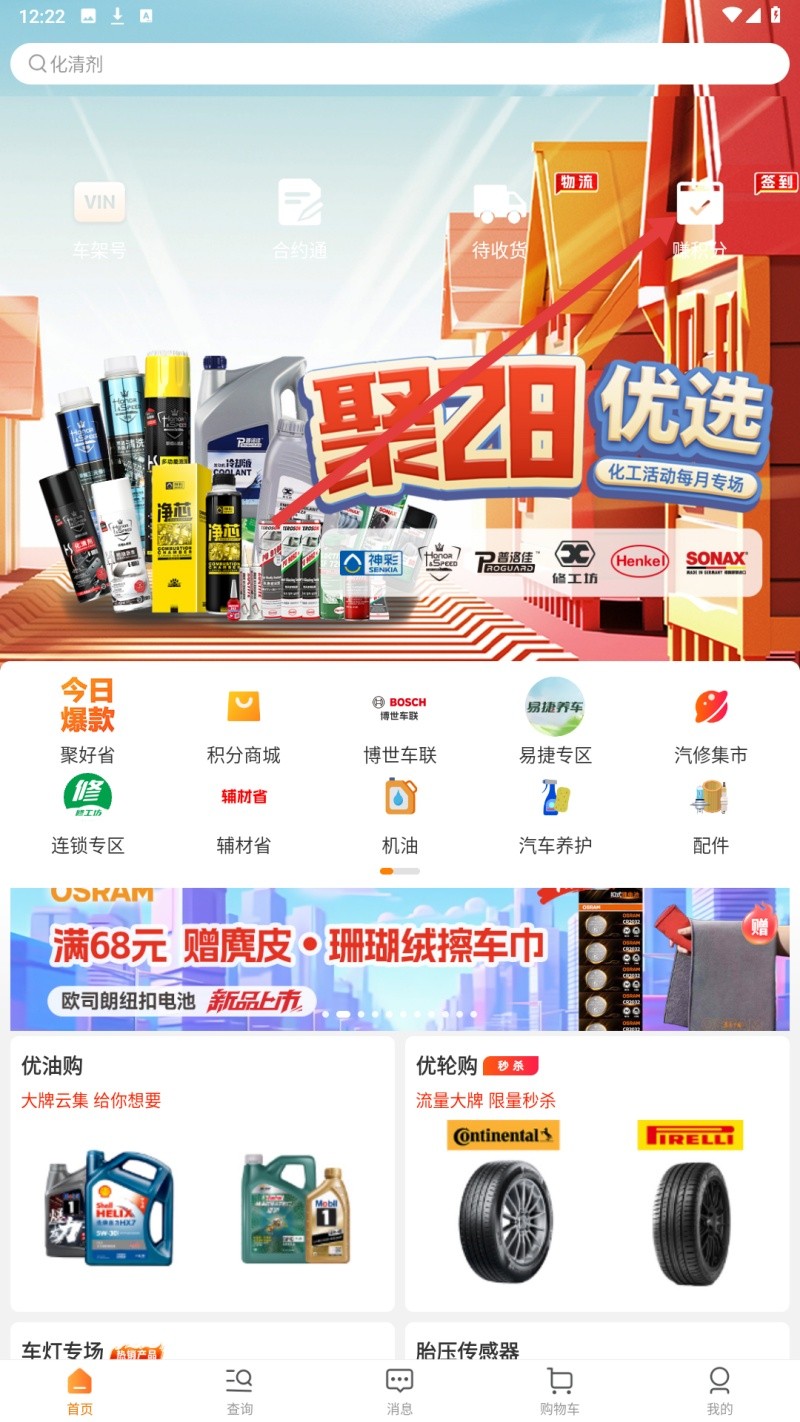Open 连锁专区 section

click(x=87, y=812)
